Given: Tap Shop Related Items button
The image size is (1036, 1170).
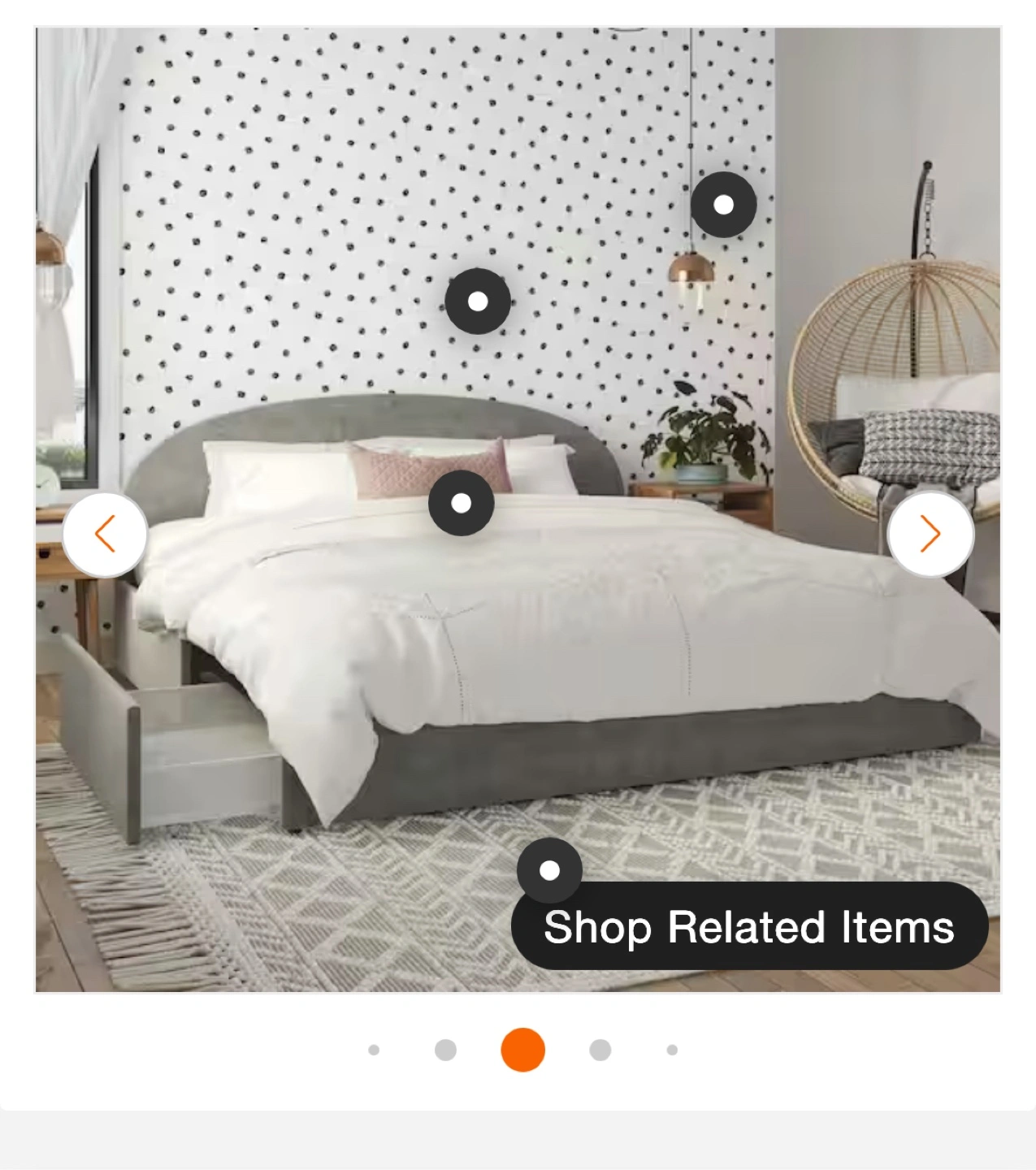Looking at the screenshot, I should (749, 927).
